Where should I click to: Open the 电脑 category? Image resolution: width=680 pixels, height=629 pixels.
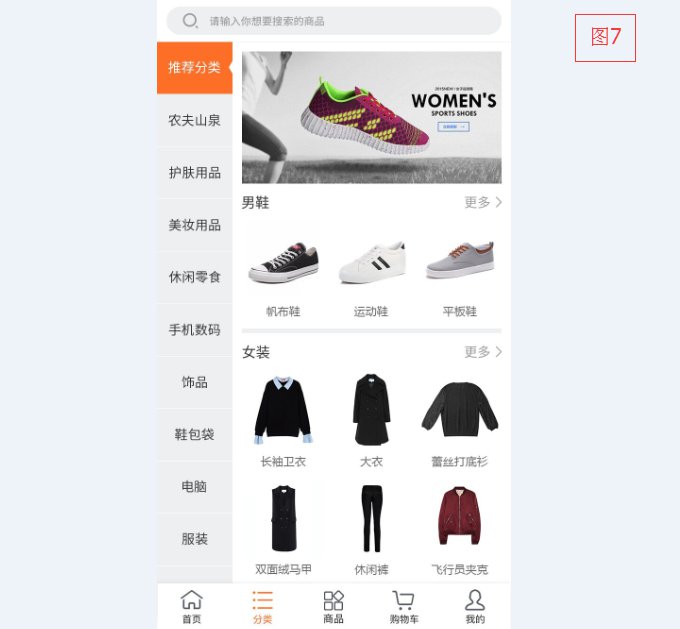[x=194, y=486]
